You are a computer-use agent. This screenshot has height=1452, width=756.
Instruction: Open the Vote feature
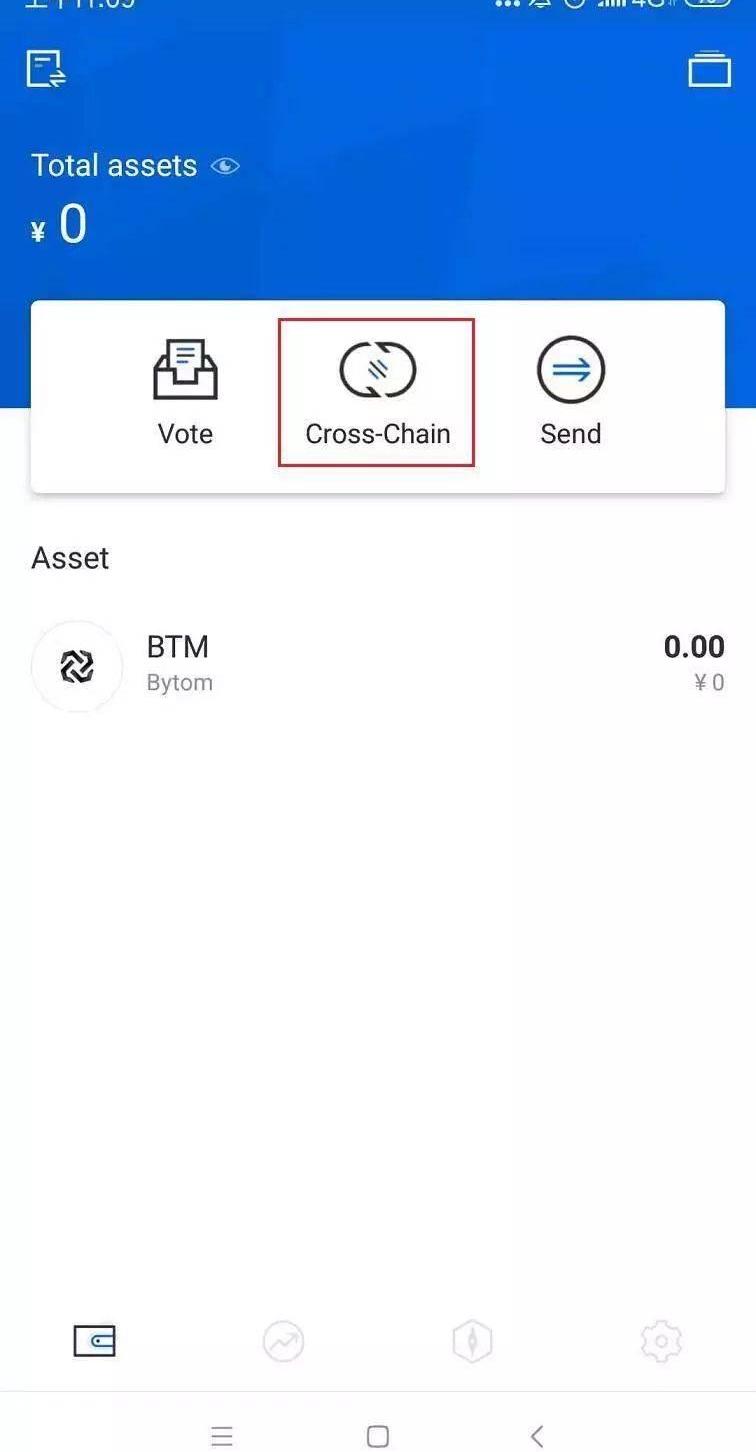point(185,392)
